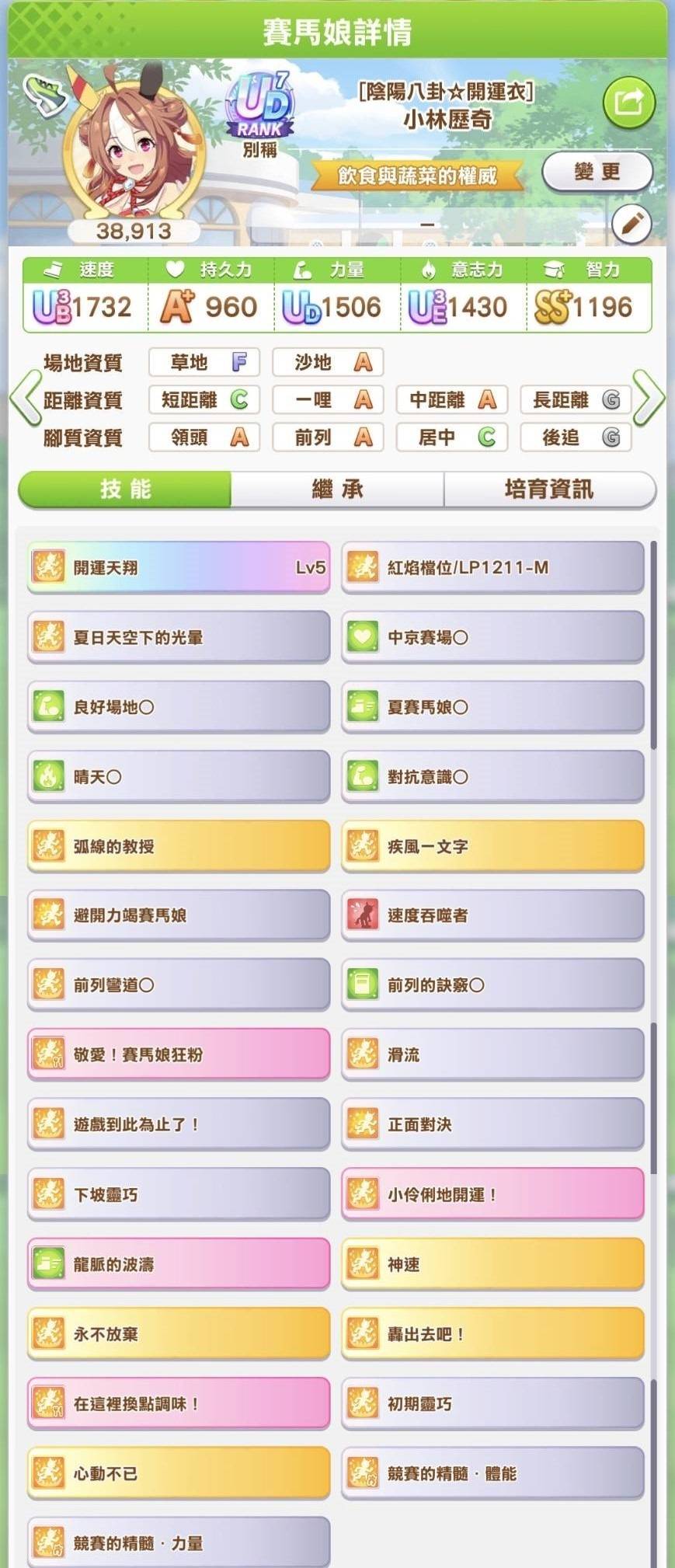Tap the 速度吞噬者 skill
This screenshot has width=675, height=1568.
[492, 915]
